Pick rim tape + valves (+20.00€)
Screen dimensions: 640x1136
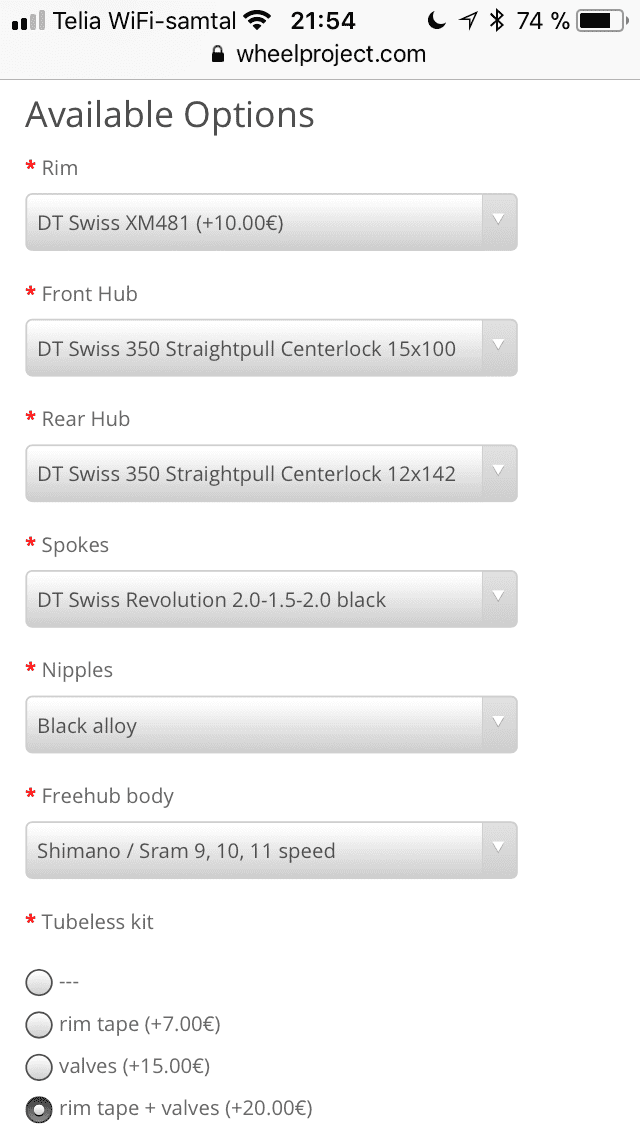[39, 1109]
